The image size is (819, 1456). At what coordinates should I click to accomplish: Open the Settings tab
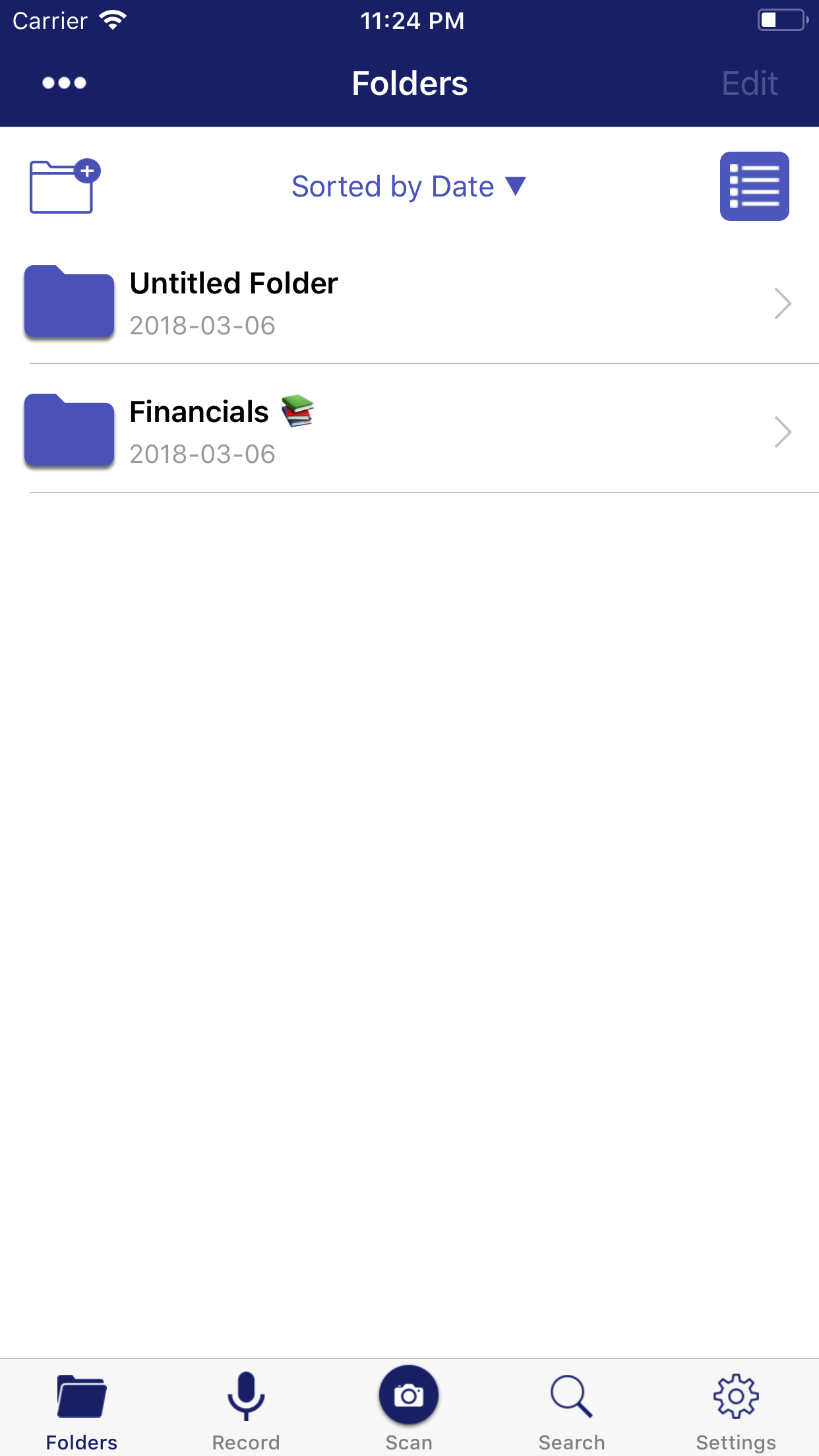(x=735, y=1409)
